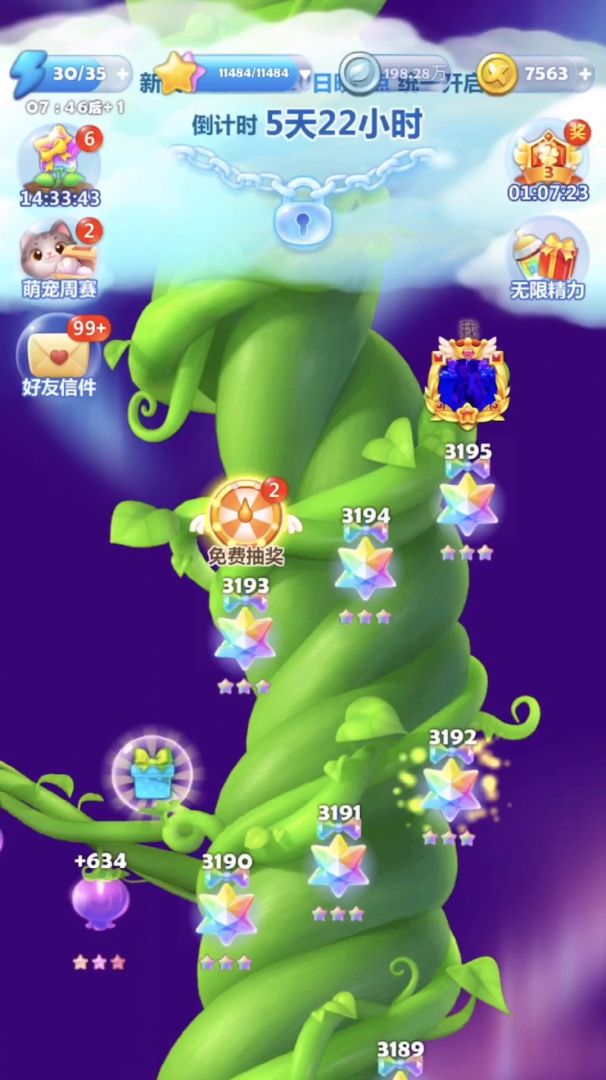Add more energy with the plus button
Viewport: 606px width, 1080px height.
122,74
